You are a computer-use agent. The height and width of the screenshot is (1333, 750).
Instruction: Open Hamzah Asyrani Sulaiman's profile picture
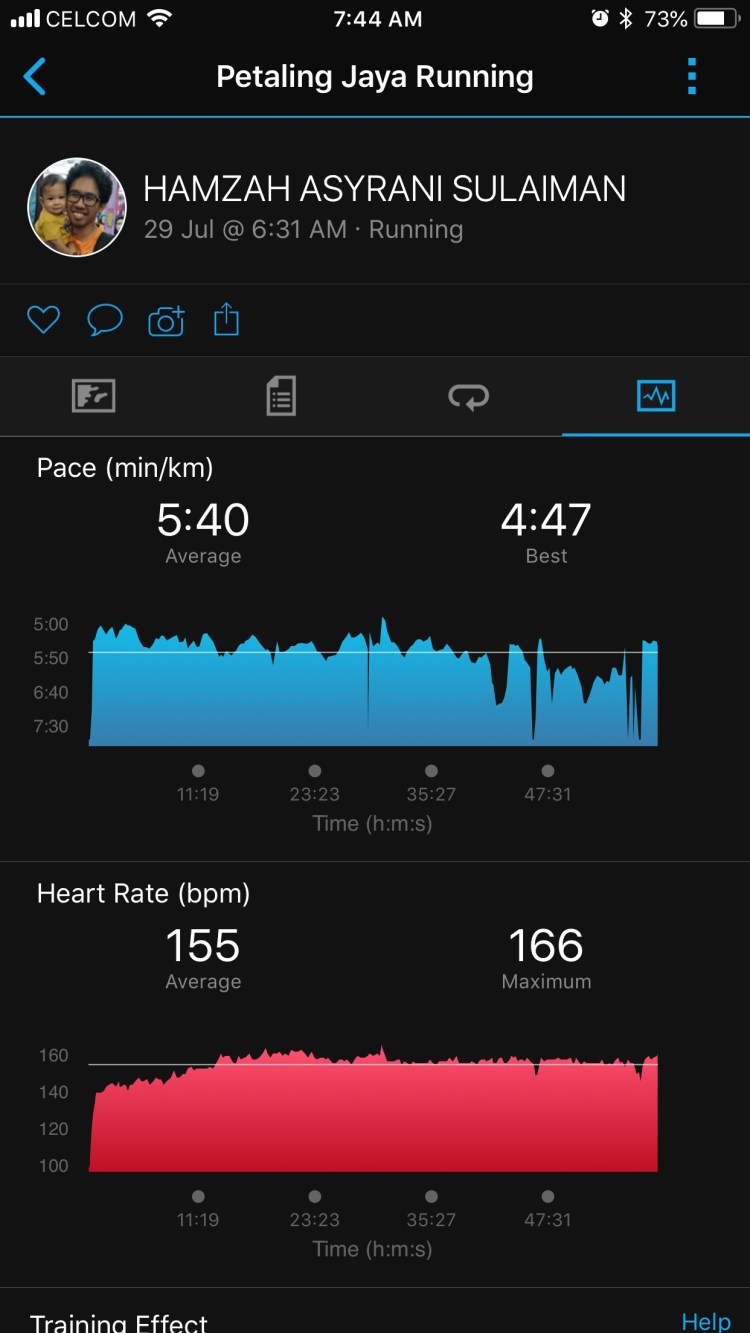click(x=77, y=207)
